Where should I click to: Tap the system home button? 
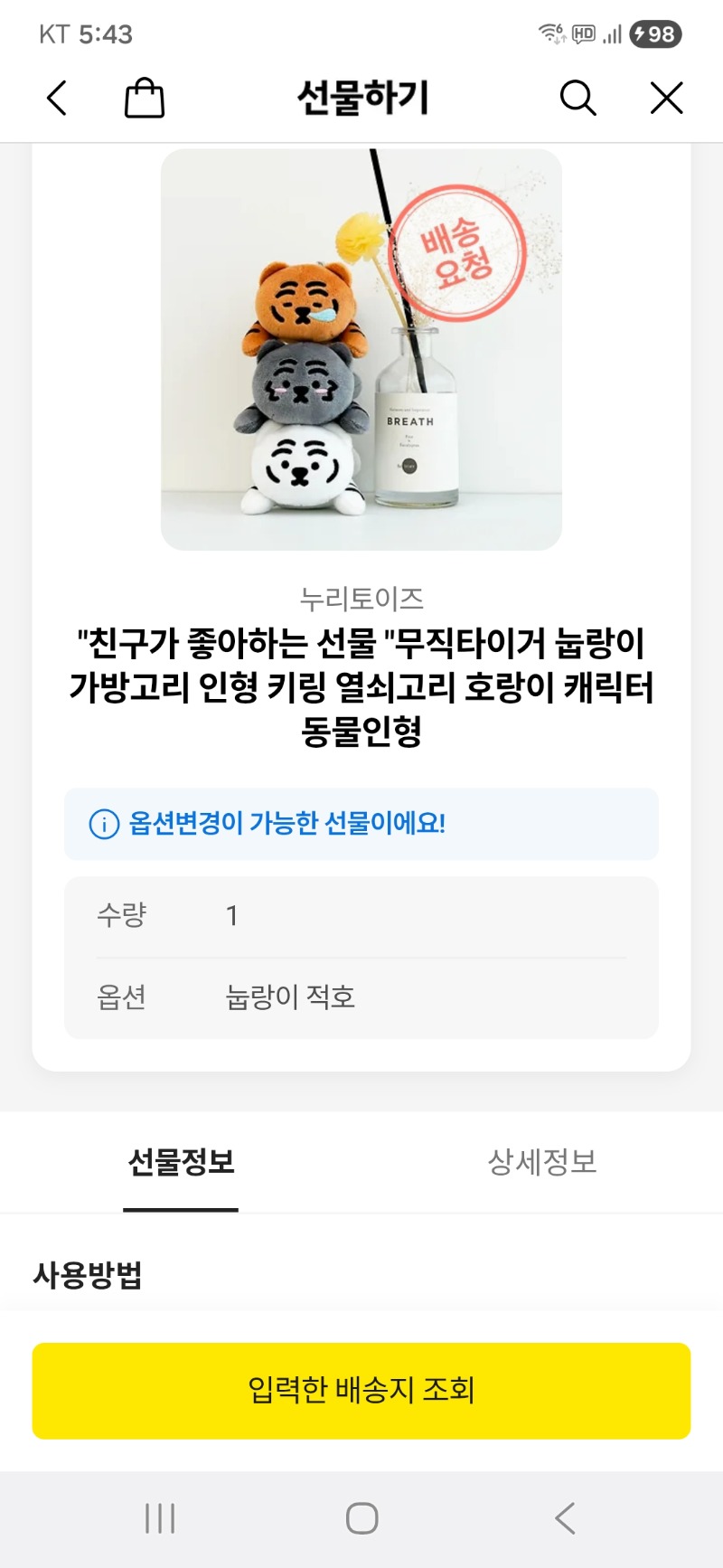[361, 1518]
